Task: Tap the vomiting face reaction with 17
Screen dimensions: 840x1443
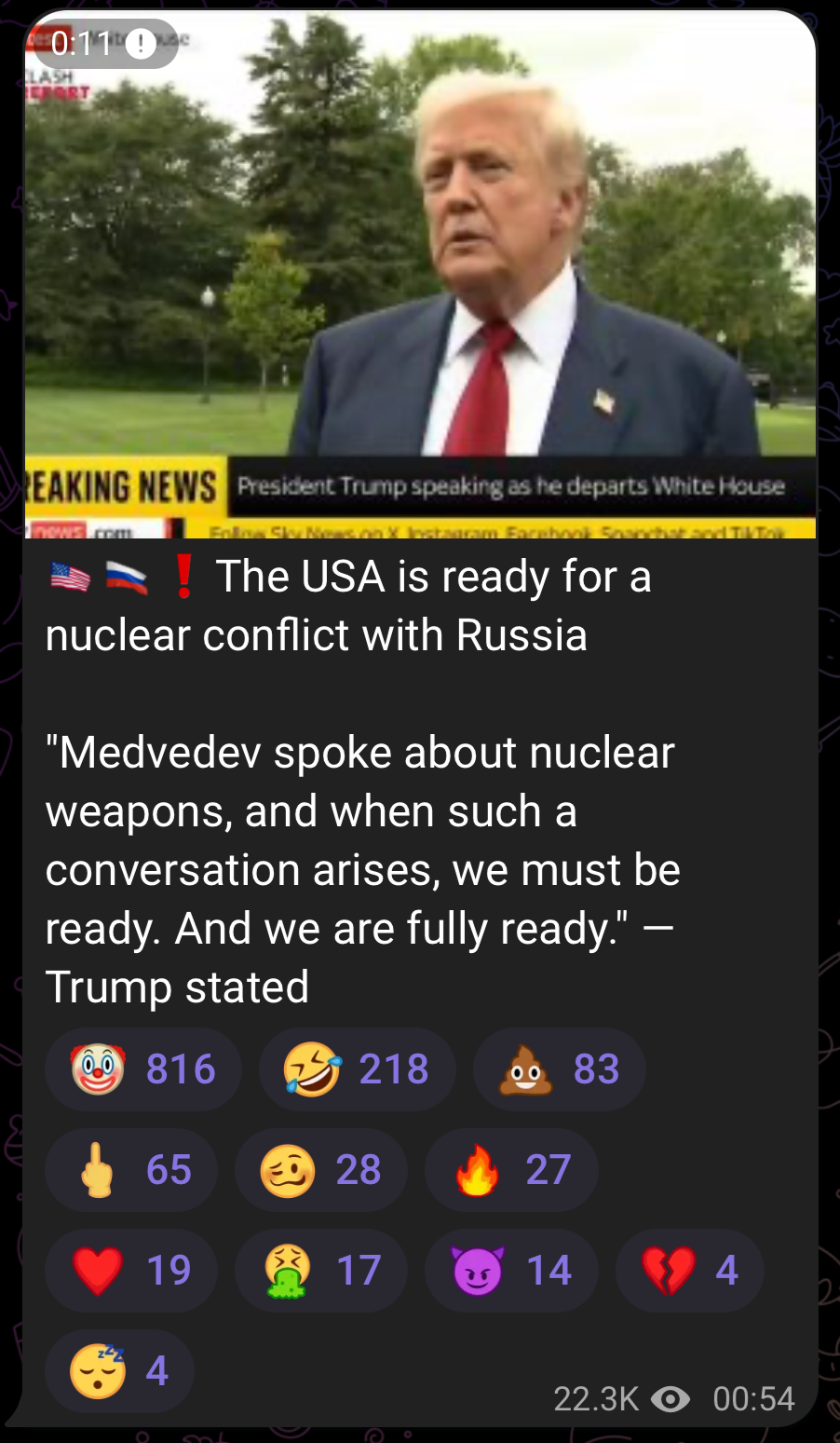Action: [x=320, y=1270]
